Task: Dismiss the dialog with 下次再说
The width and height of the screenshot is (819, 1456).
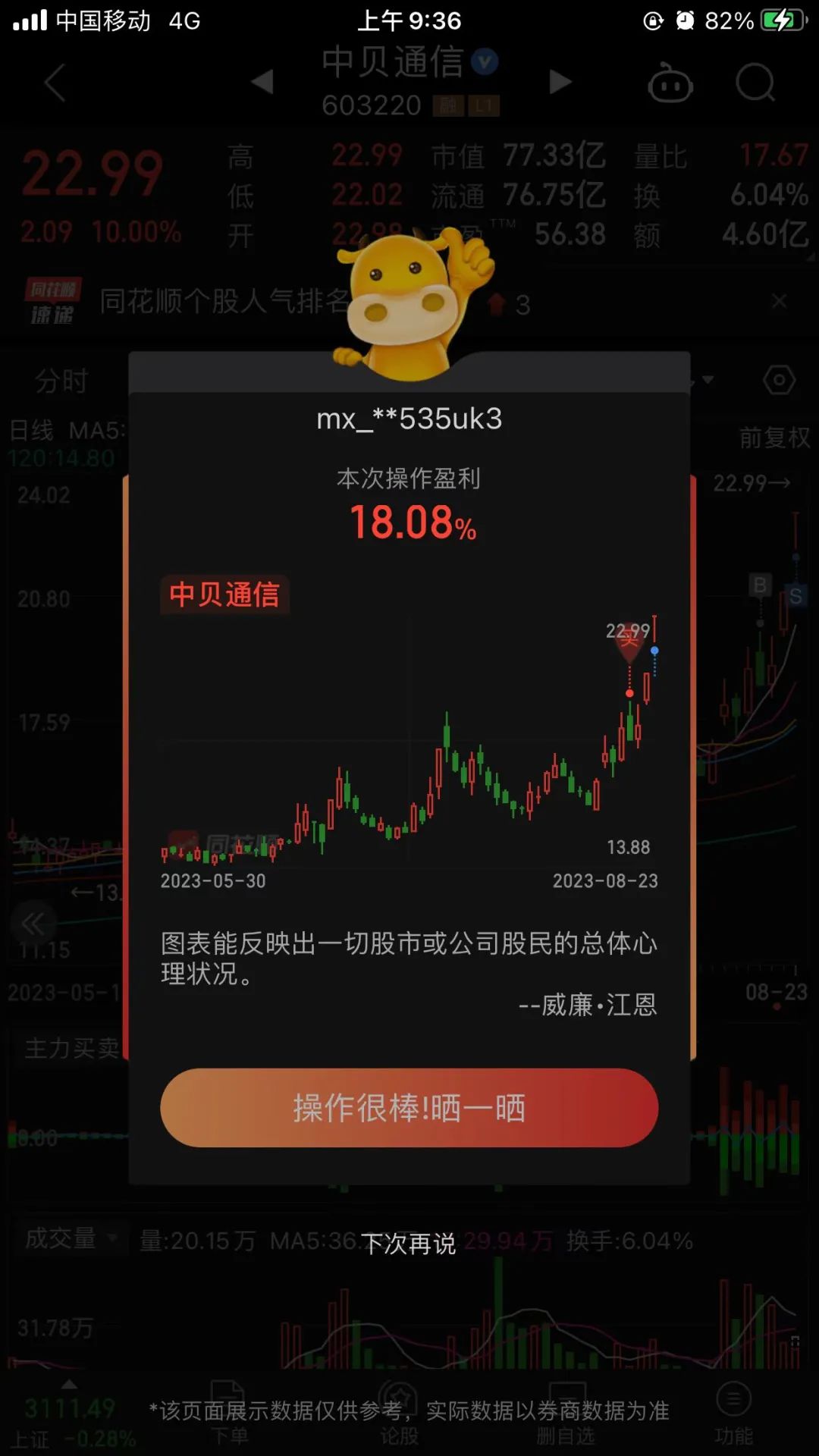Action: click(x=409, y=1244)
